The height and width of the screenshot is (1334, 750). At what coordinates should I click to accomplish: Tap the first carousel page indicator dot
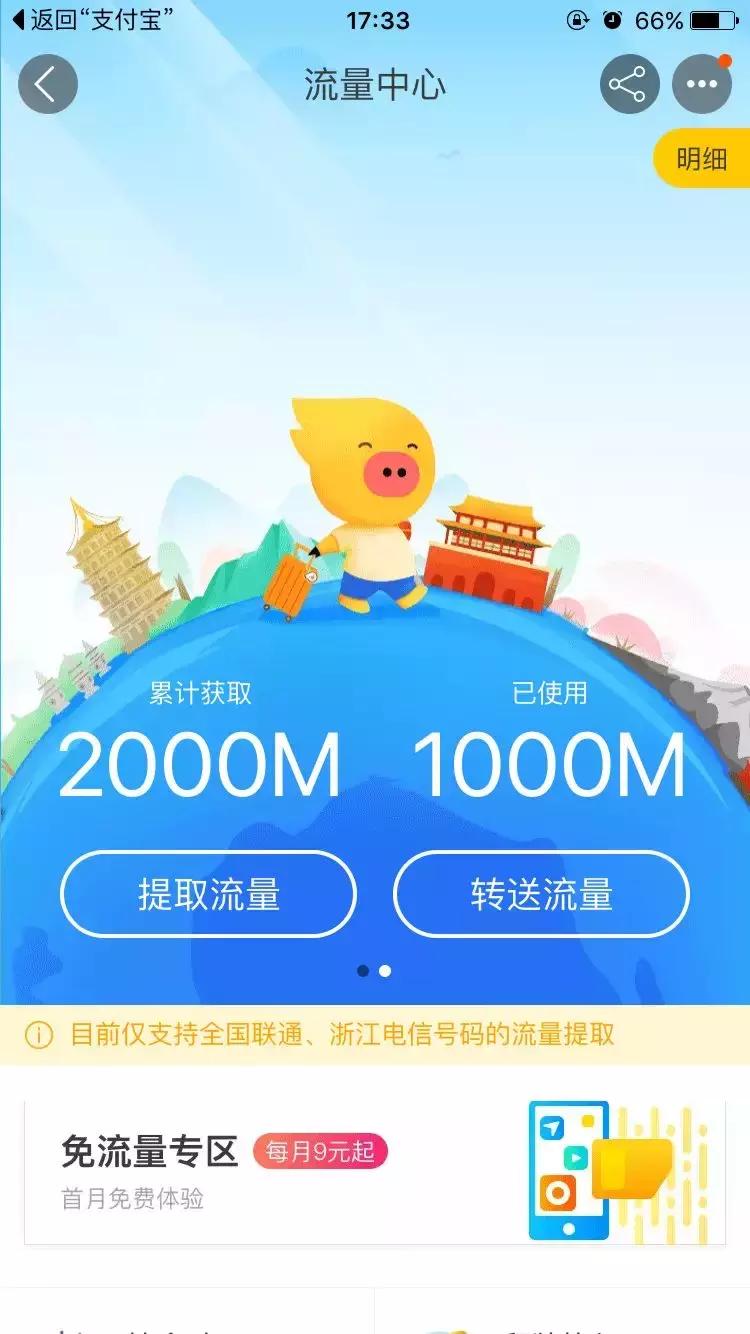click(x=364, y=969)
